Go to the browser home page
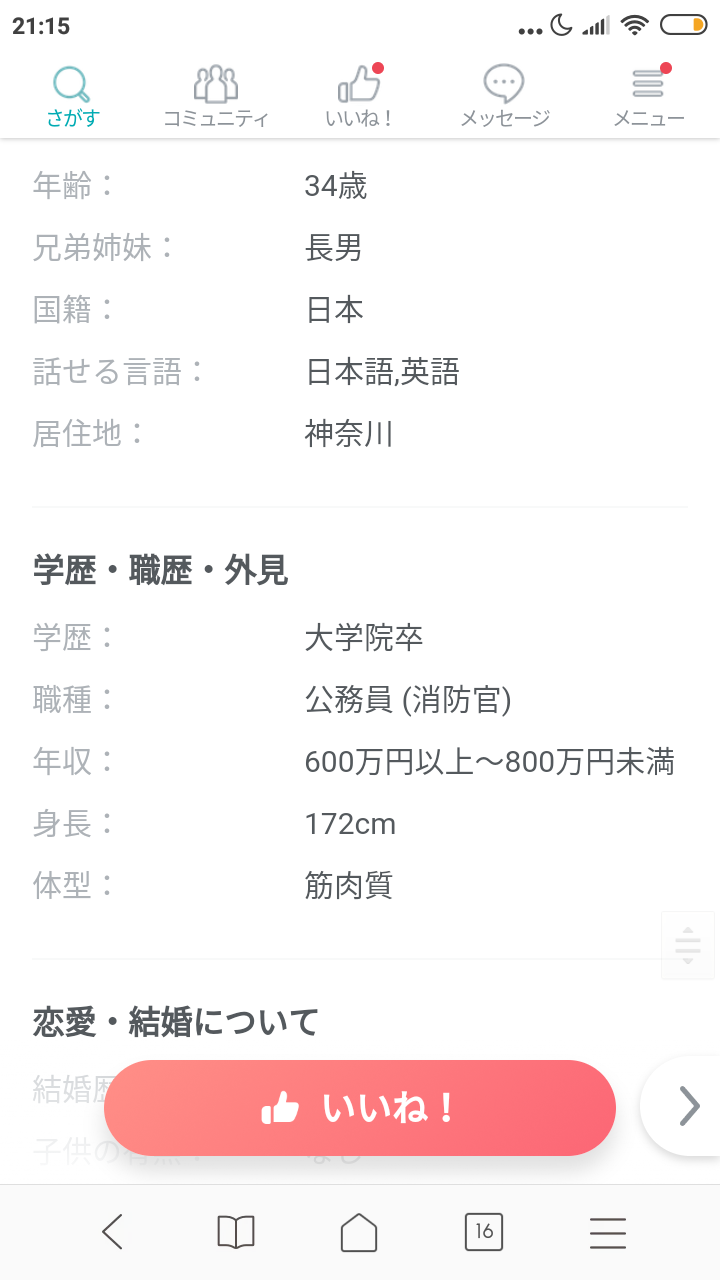 click(x=359, y=1232)
